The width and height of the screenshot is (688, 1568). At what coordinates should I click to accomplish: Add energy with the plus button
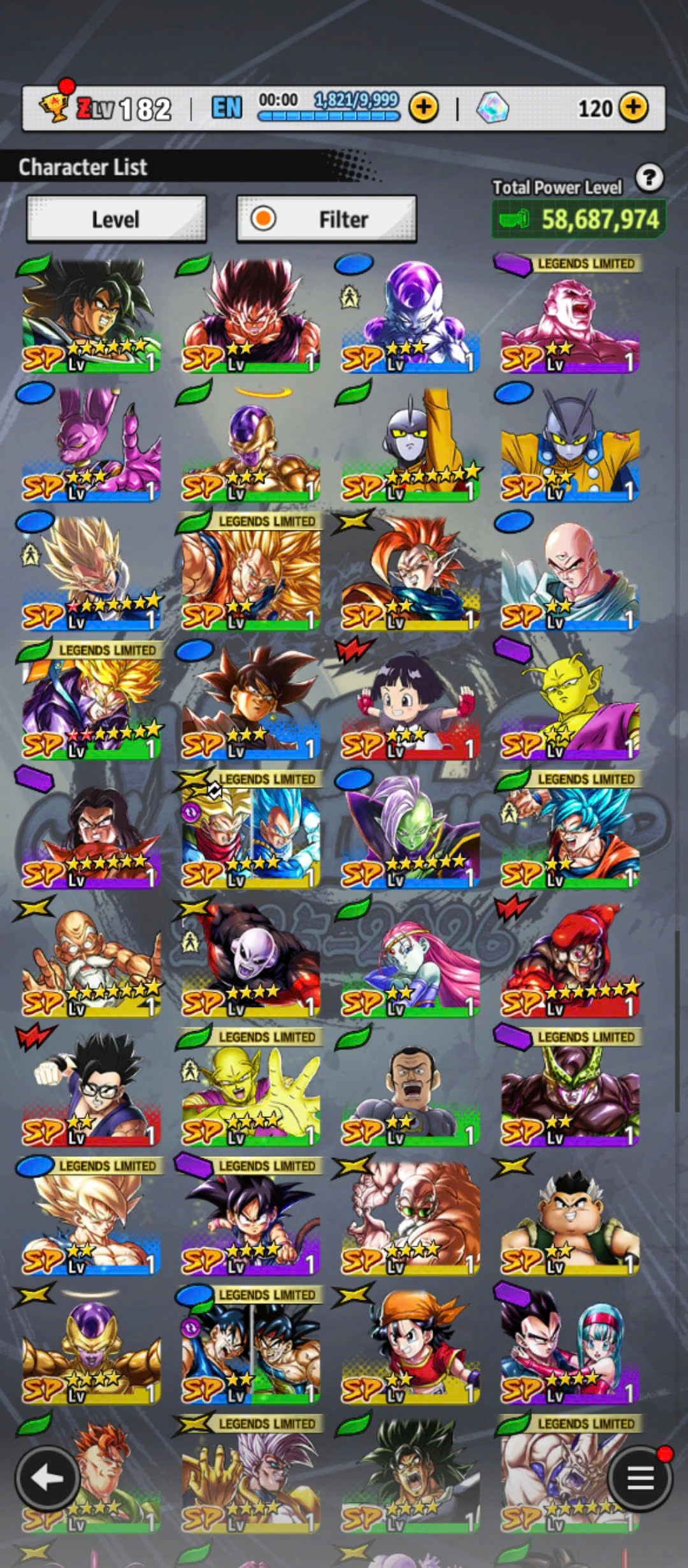tap(424, 108)
